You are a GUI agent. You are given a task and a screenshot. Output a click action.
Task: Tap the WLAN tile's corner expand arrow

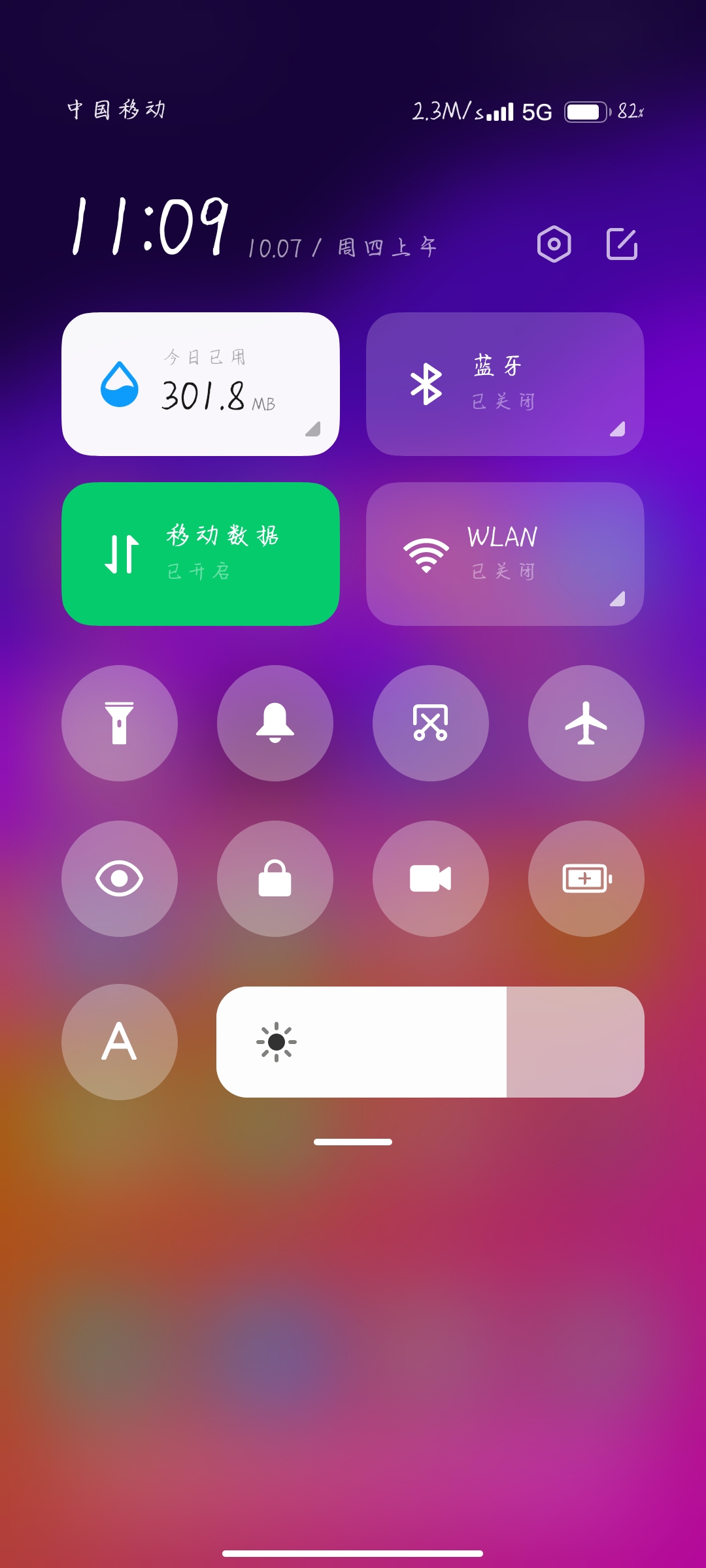click(x=617, y=598)
